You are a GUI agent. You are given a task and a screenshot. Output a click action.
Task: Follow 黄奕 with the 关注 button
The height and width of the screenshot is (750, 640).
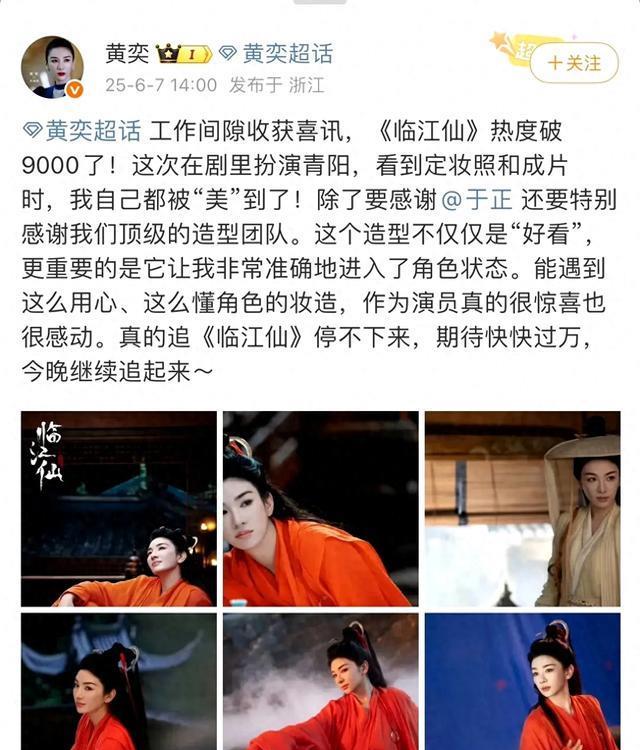click(574, 63)
